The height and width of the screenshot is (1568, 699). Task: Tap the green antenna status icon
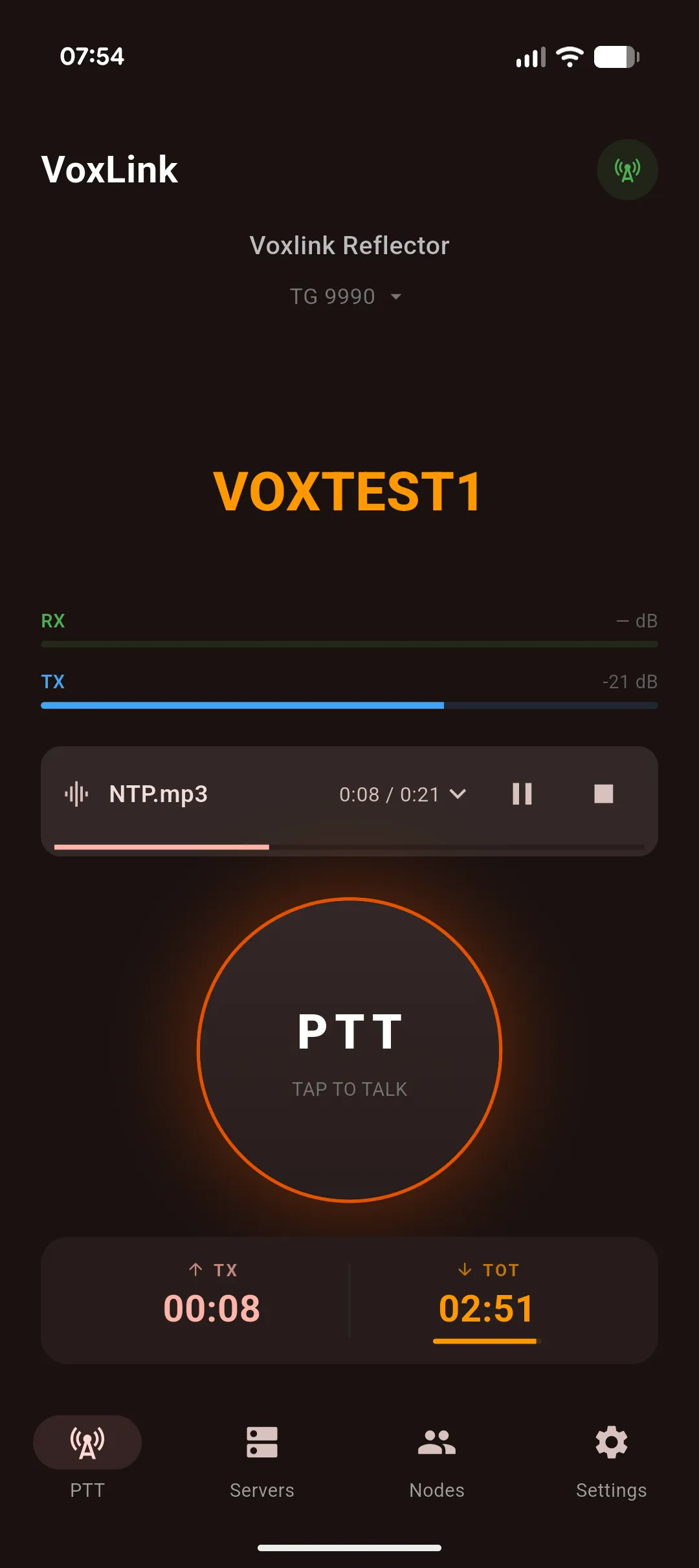tap(627, 169)
